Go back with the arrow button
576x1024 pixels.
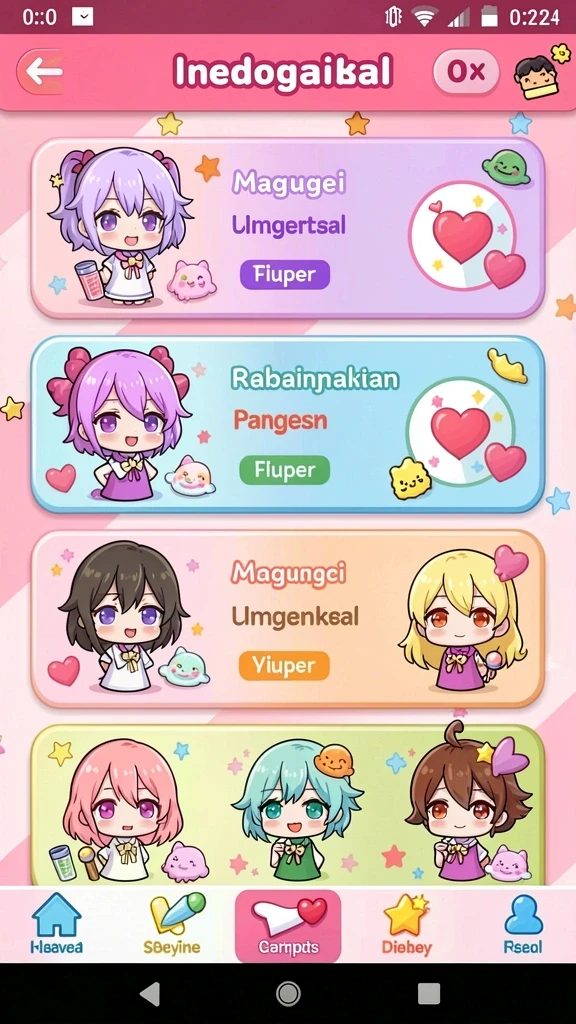tap(40, 71)
